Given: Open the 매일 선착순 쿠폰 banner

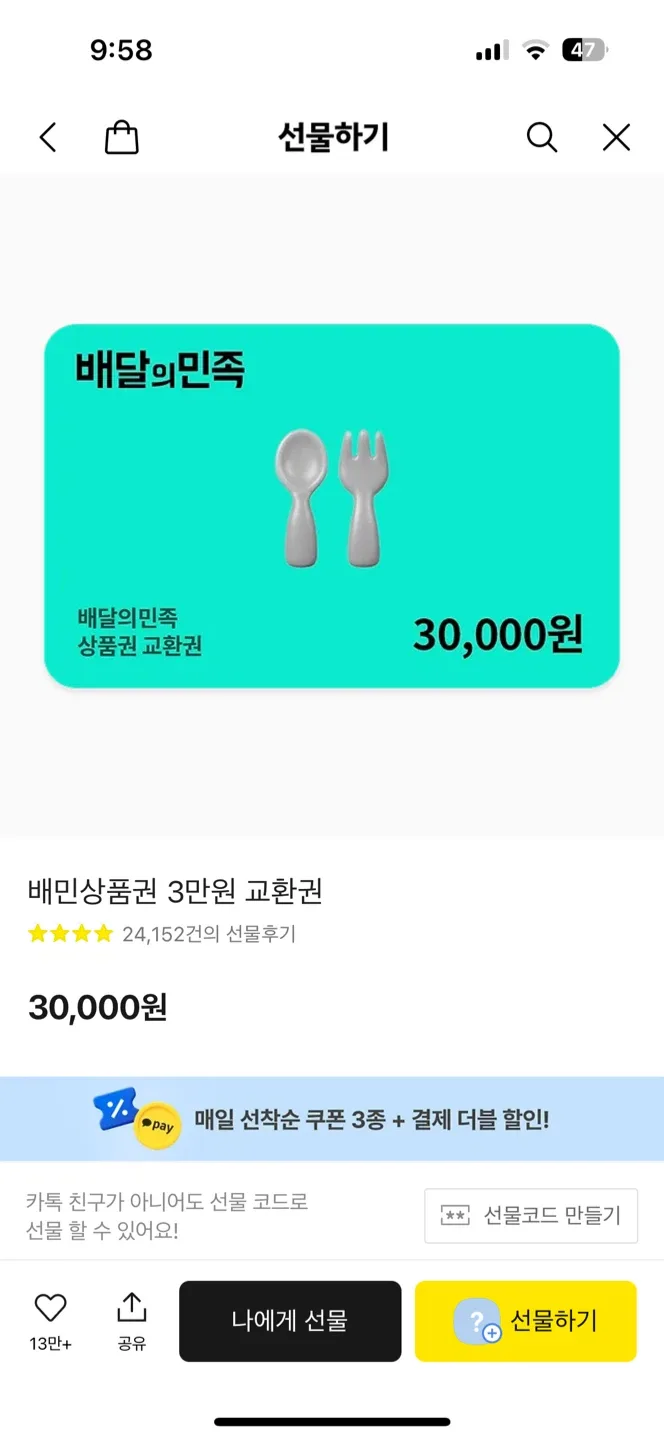Looking at the screenshot, I should point(332,1118).
